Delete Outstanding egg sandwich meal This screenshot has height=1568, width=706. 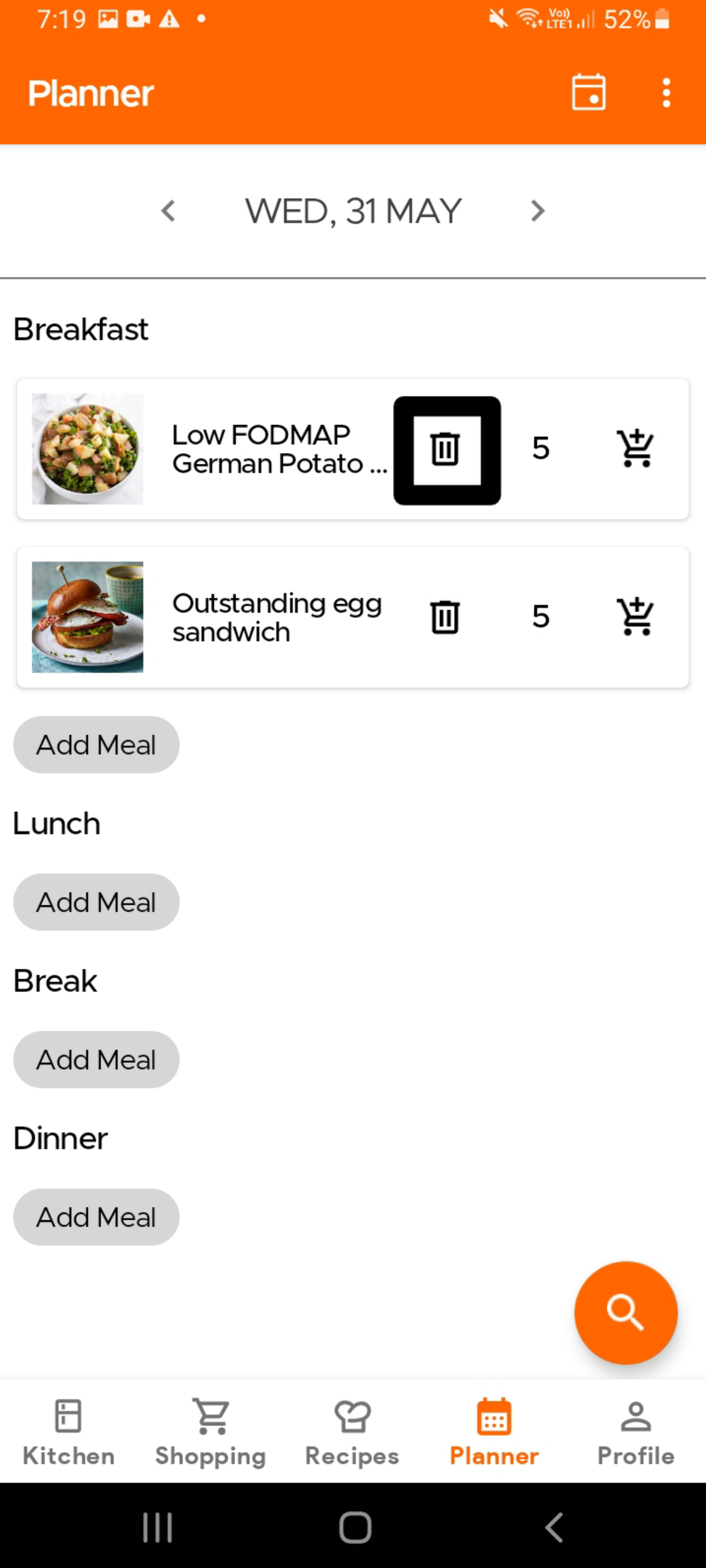click(x=445, y=616)
